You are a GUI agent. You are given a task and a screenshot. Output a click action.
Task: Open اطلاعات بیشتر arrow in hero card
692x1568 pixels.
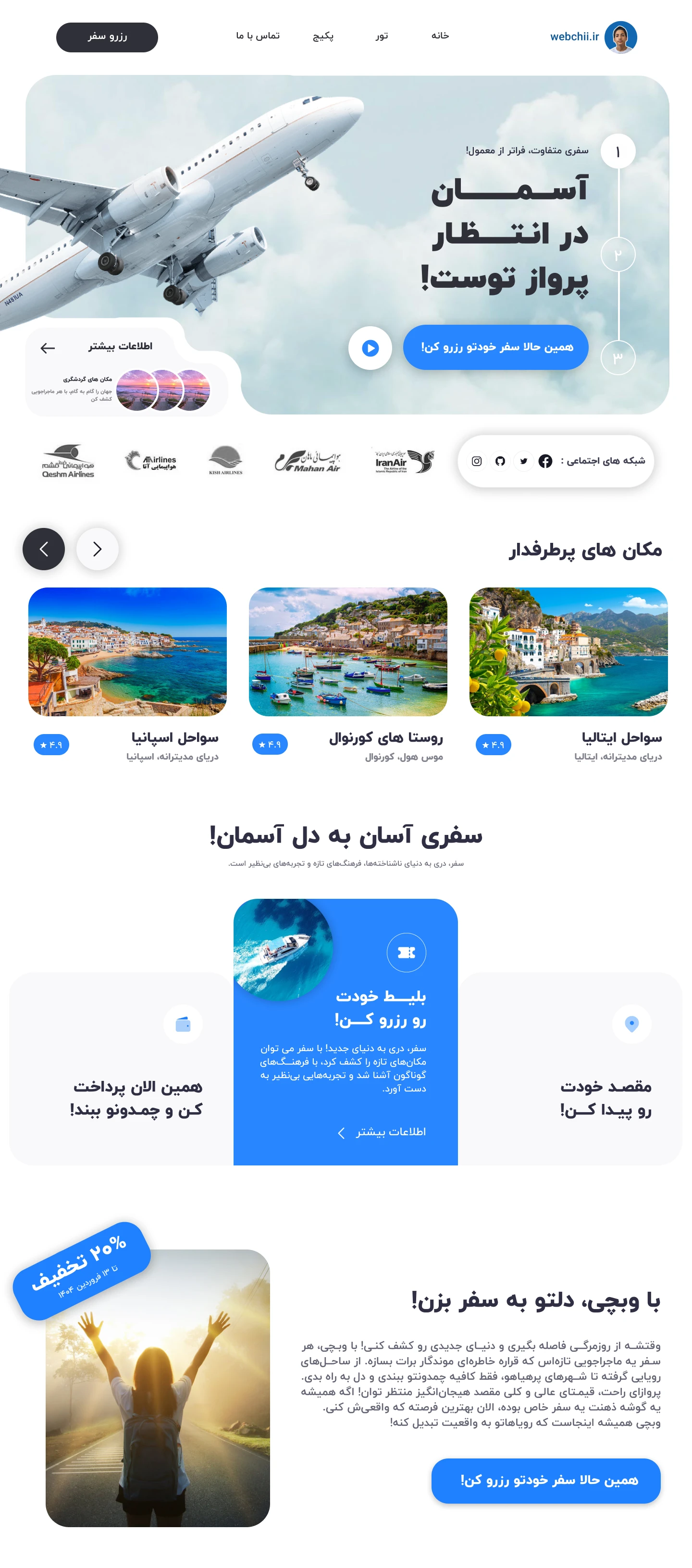click(48, 348)
